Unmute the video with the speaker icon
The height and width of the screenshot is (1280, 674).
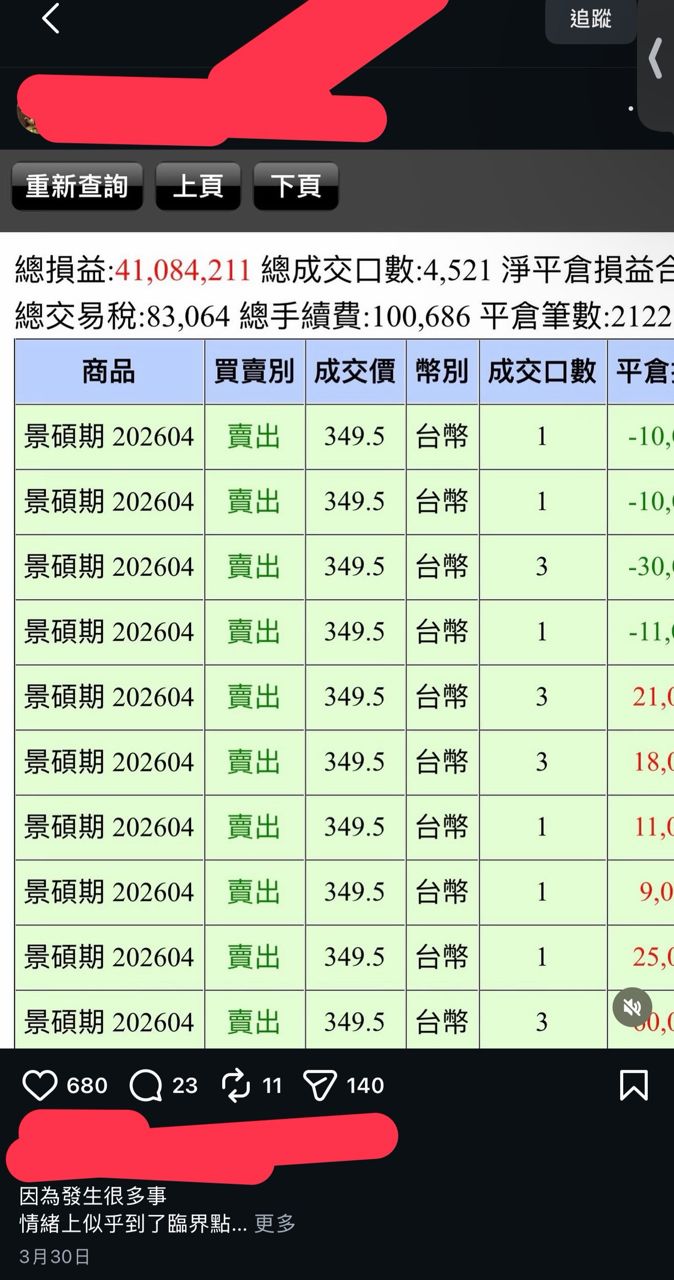click(x=632, y=1008)
